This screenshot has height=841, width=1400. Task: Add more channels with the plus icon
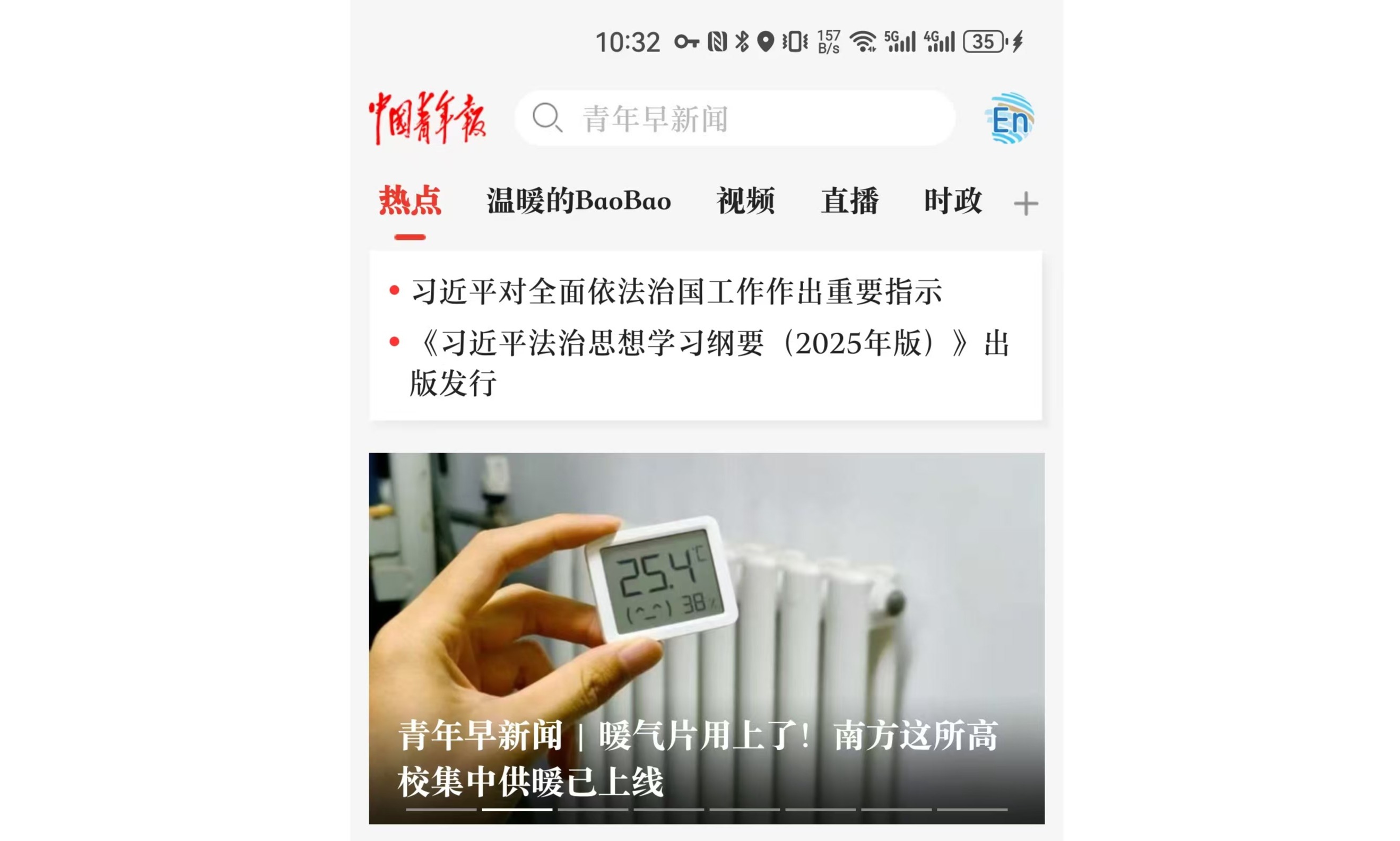(1025, 203)
